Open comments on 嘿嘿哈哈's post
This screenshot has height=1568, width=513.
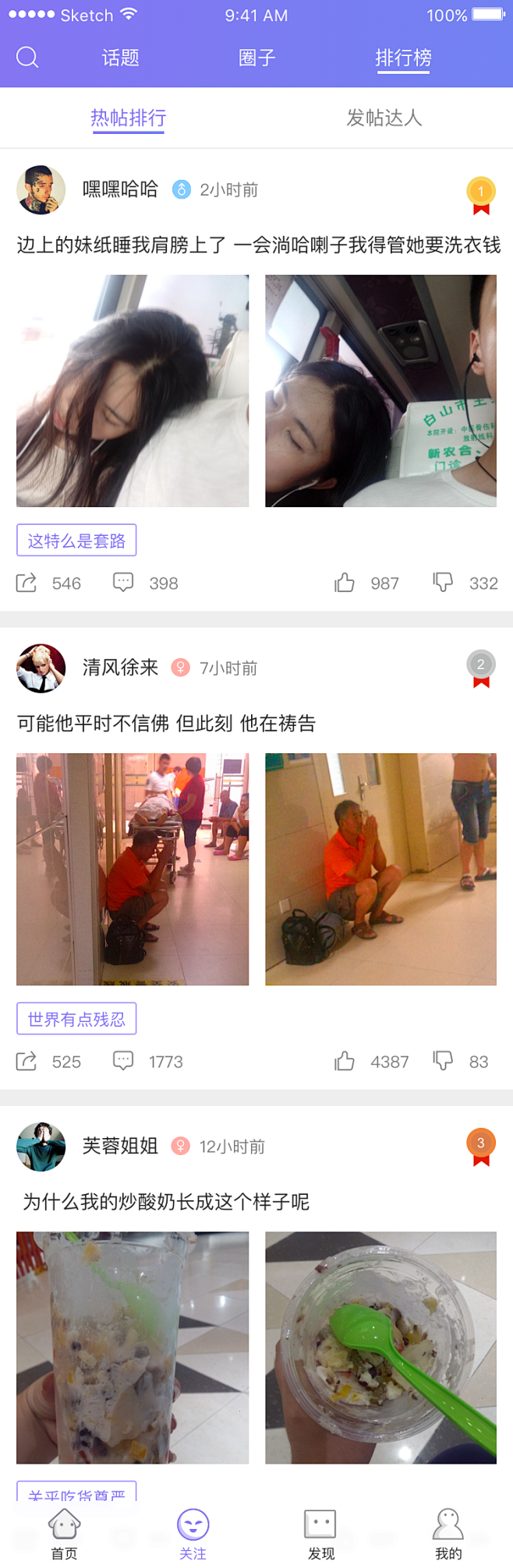click(123, 583)
